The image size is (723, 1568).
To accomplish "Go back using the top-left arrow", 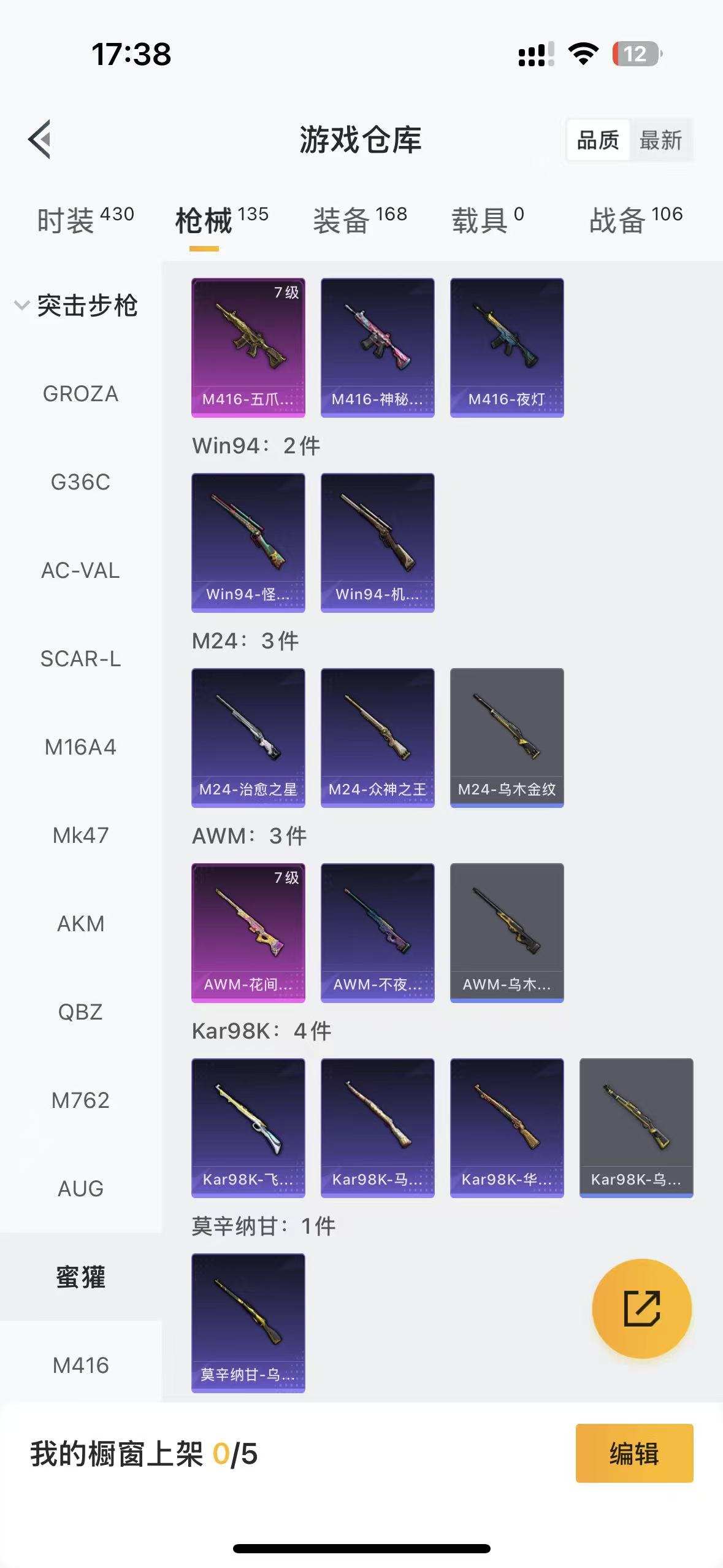I will (x=40, y=139).
